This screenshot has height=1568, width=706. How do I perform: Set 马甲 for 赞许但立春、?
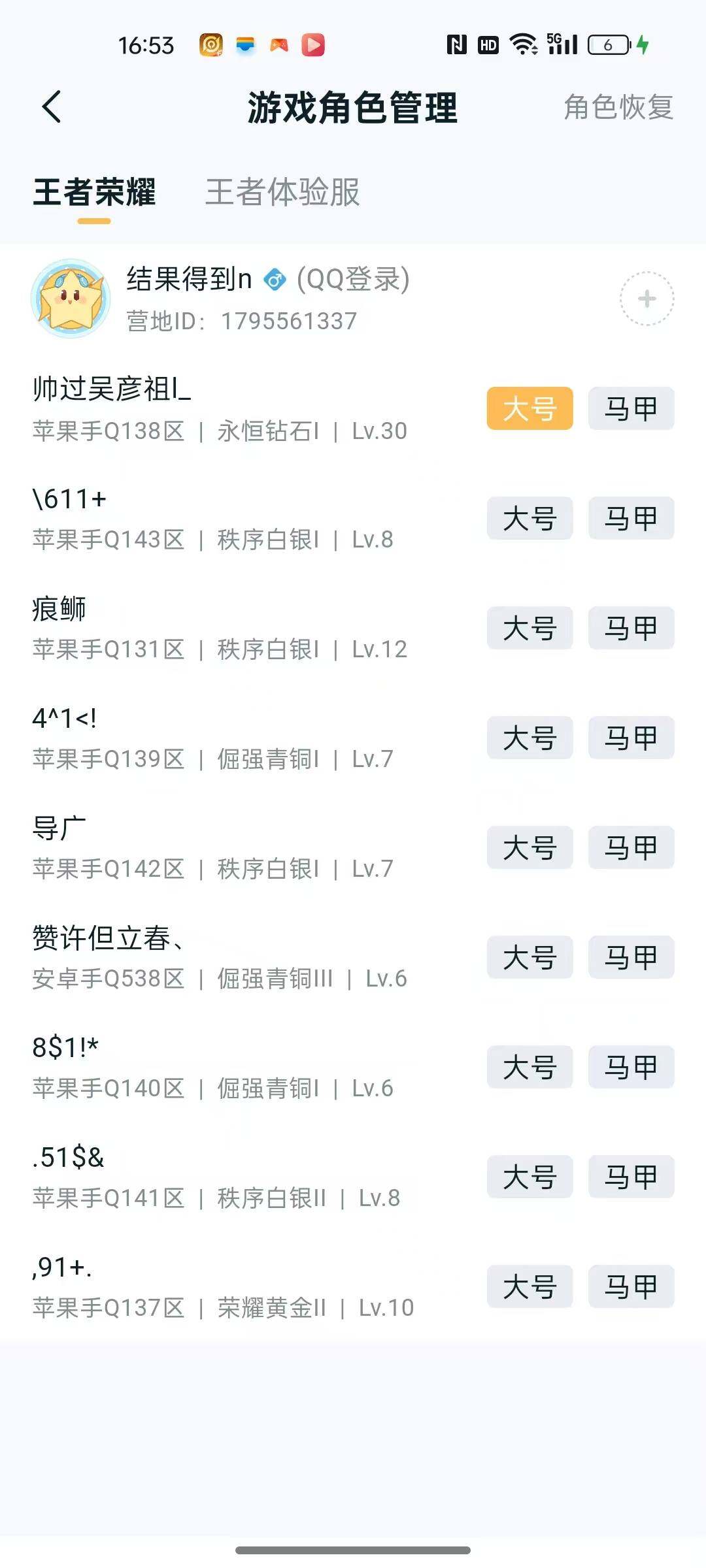630,957
